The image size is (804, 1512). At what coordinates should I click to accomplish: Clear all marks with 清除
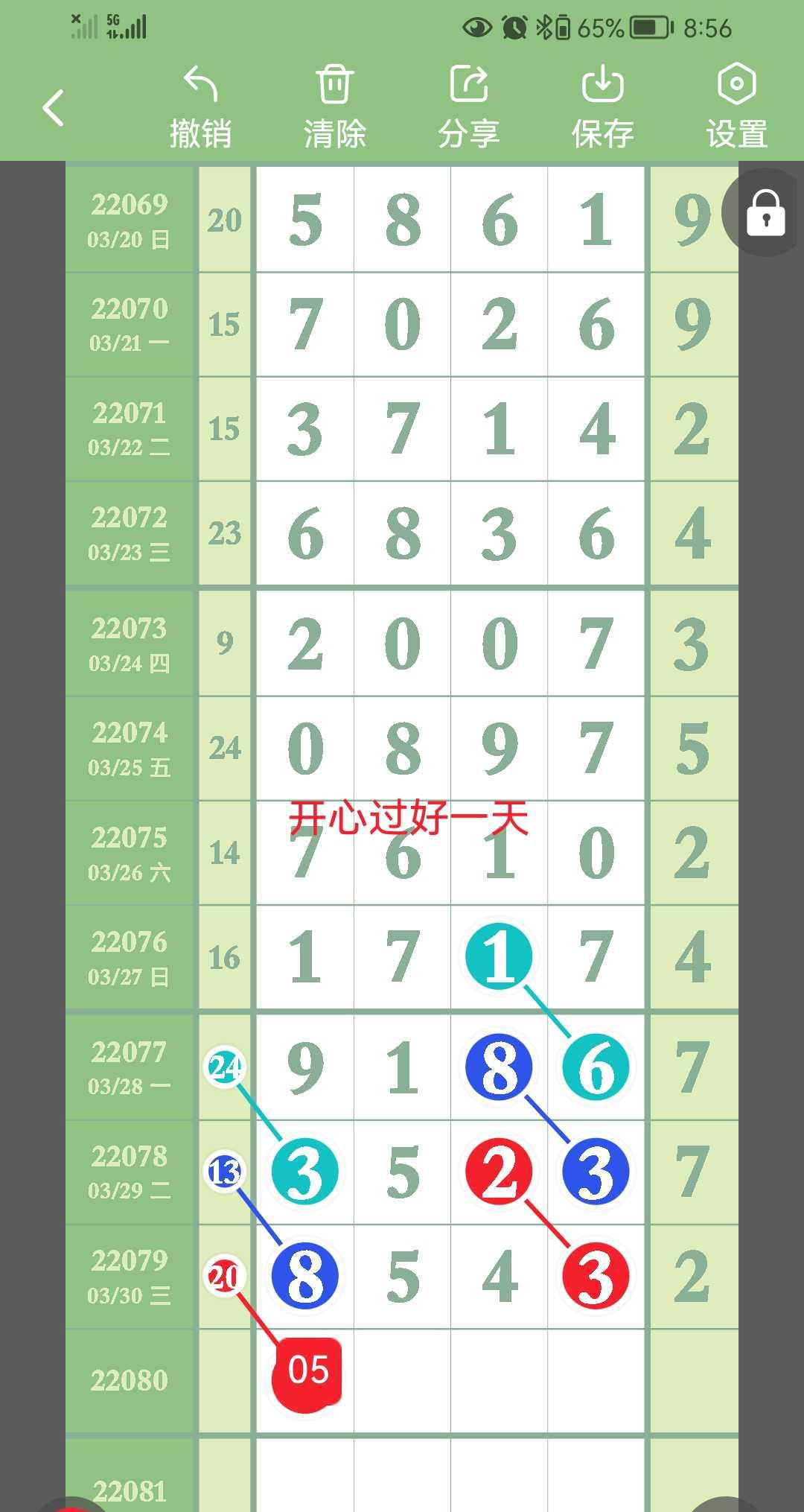tap(334, 107)
